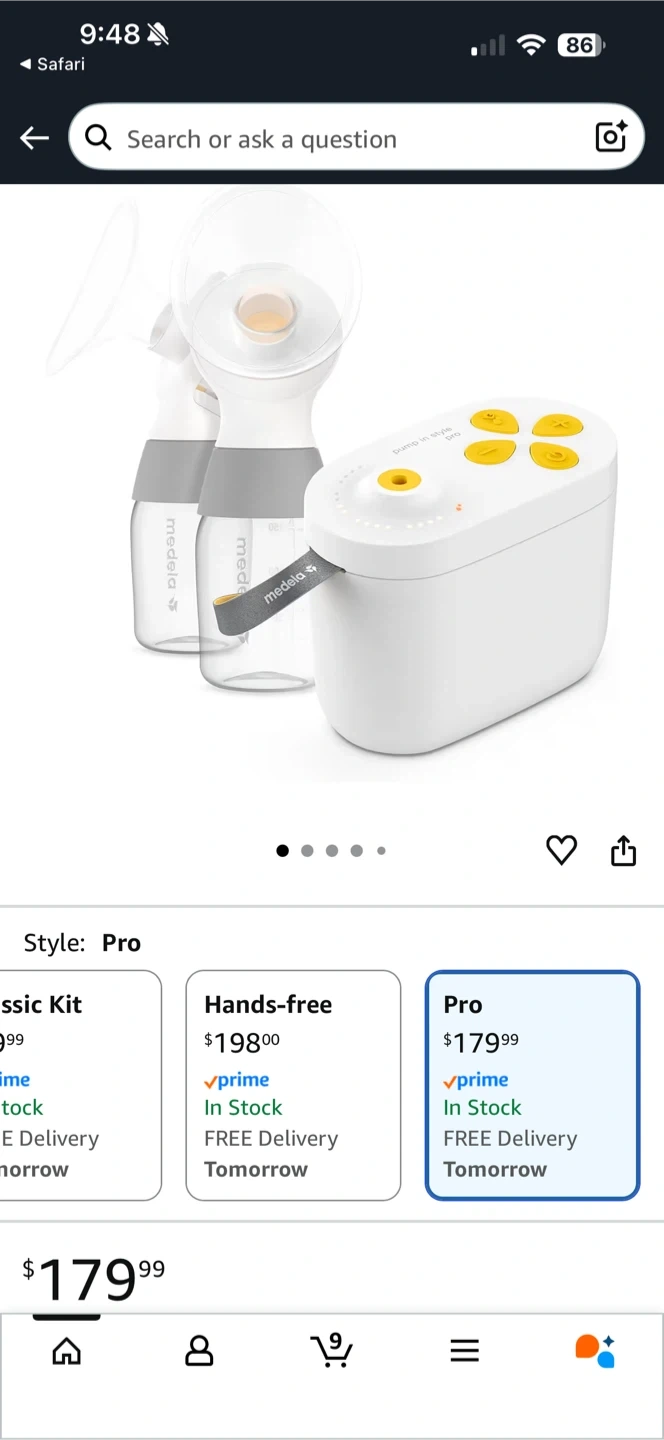The width and height of the screenshot is (664, 1440).
Task: Open the Rufus AI assistant tab
Action: pyautogui.click(x=595, y=1350)
